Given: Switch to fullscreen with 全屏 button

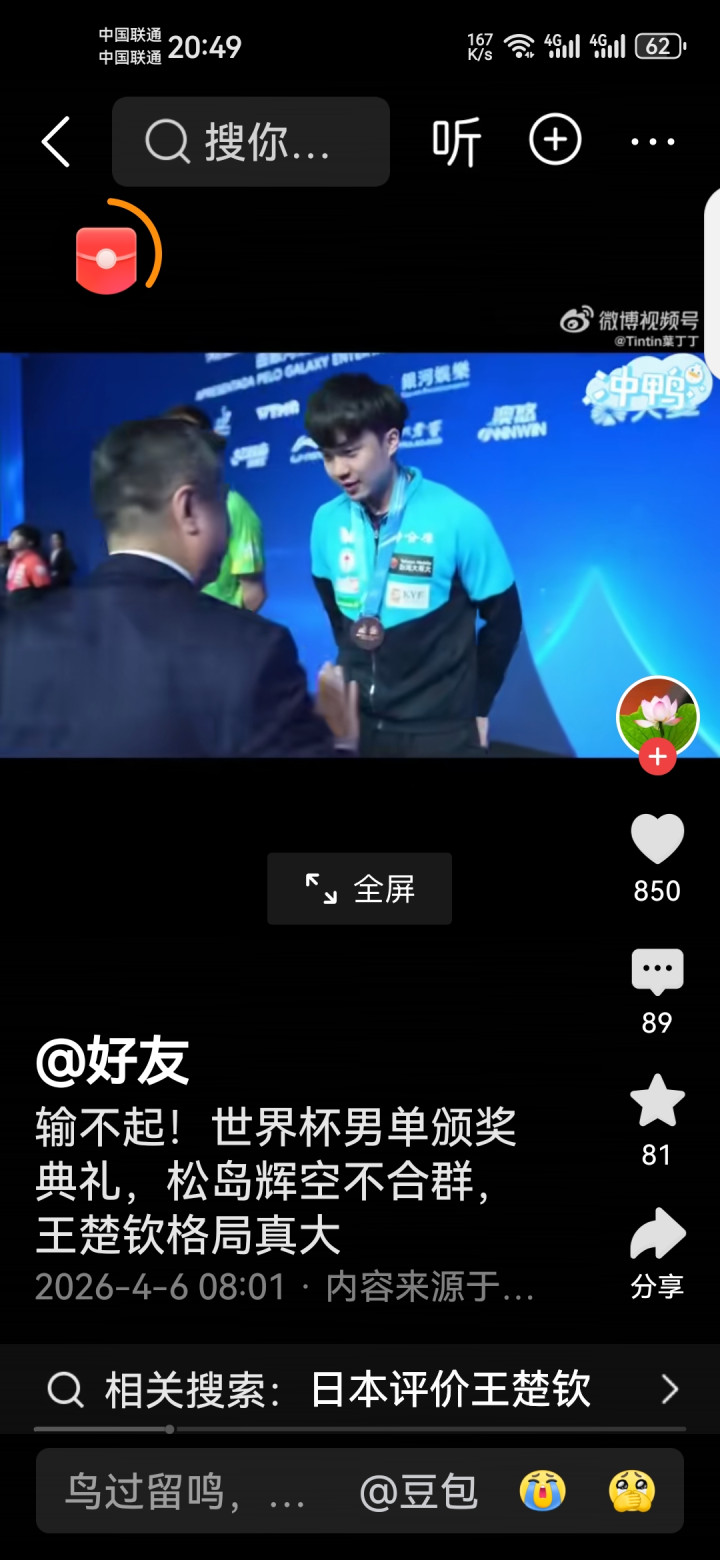Looking at the screenshot, I should (x=360, y=888).
